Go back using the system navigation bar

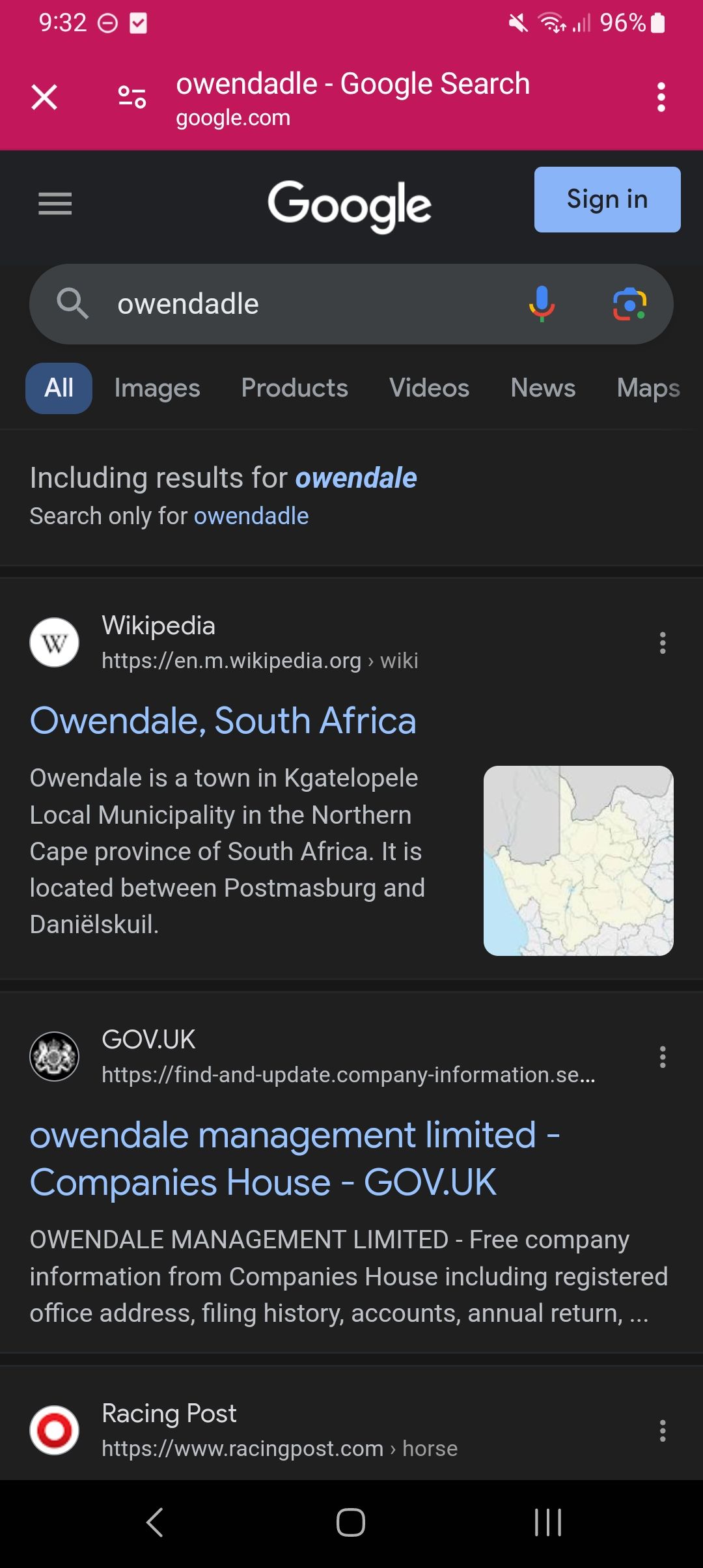point(154,1522)
